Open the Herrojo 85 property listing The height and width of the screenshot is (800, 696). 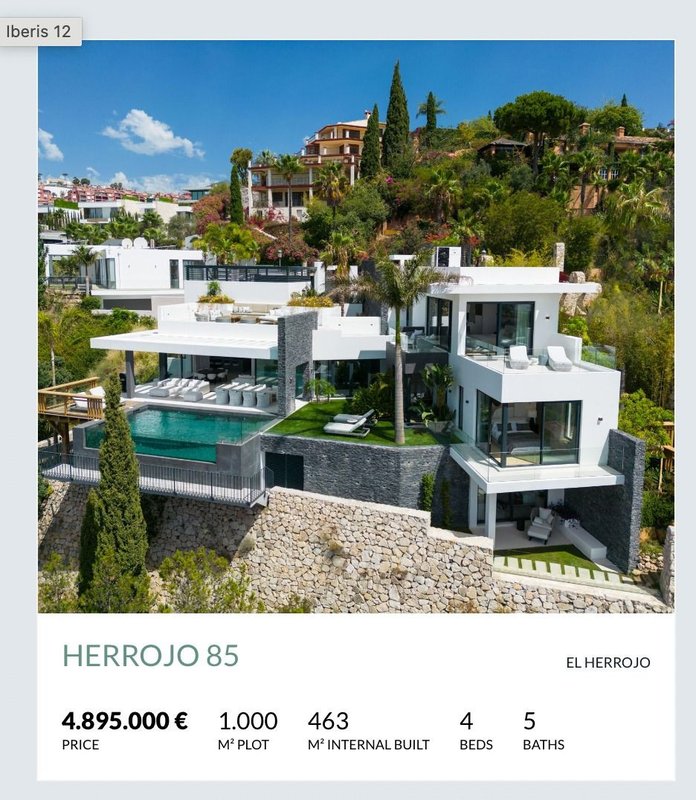click(x=151, y=656)
